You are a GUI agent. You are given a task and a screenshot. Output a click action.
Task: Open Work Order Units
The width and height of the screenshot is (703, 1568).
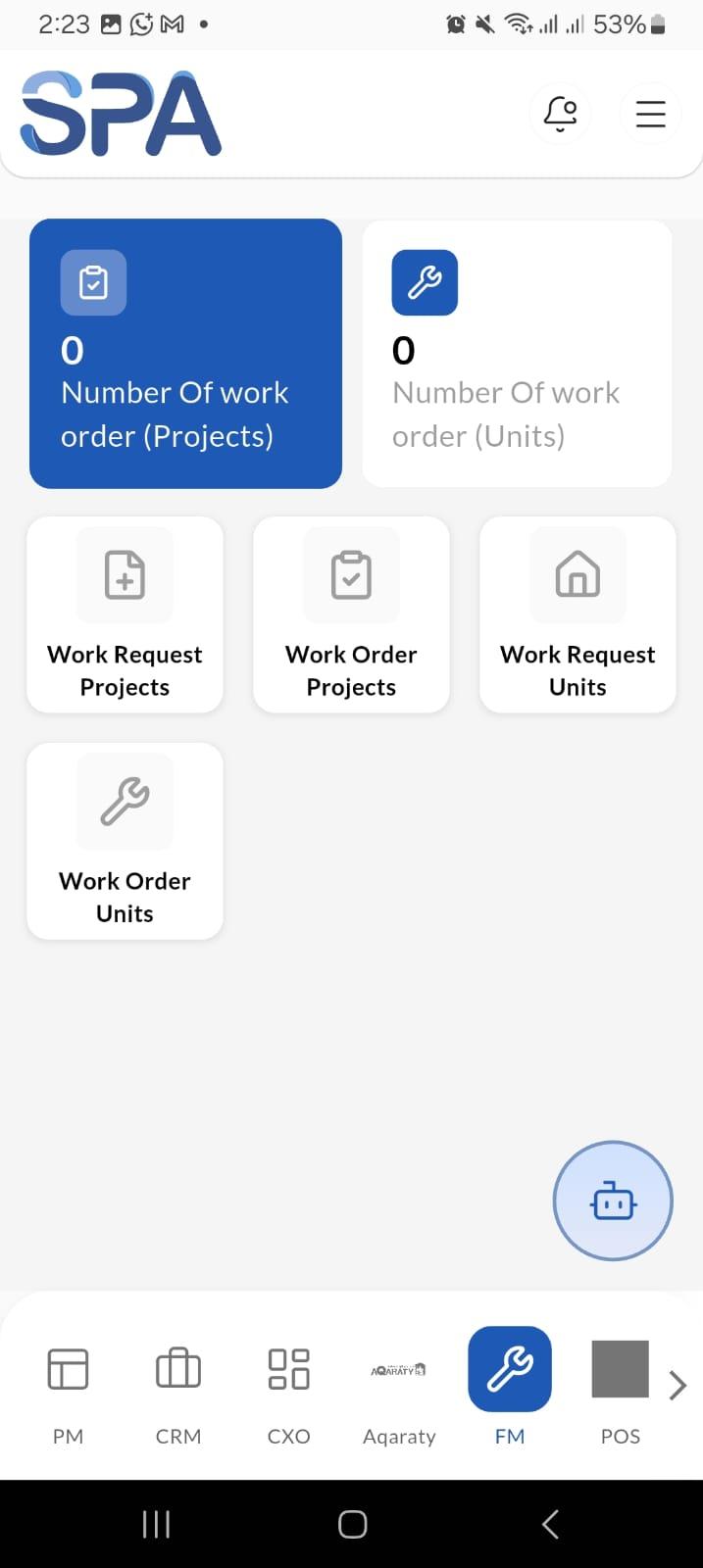(x=125, y=841)
